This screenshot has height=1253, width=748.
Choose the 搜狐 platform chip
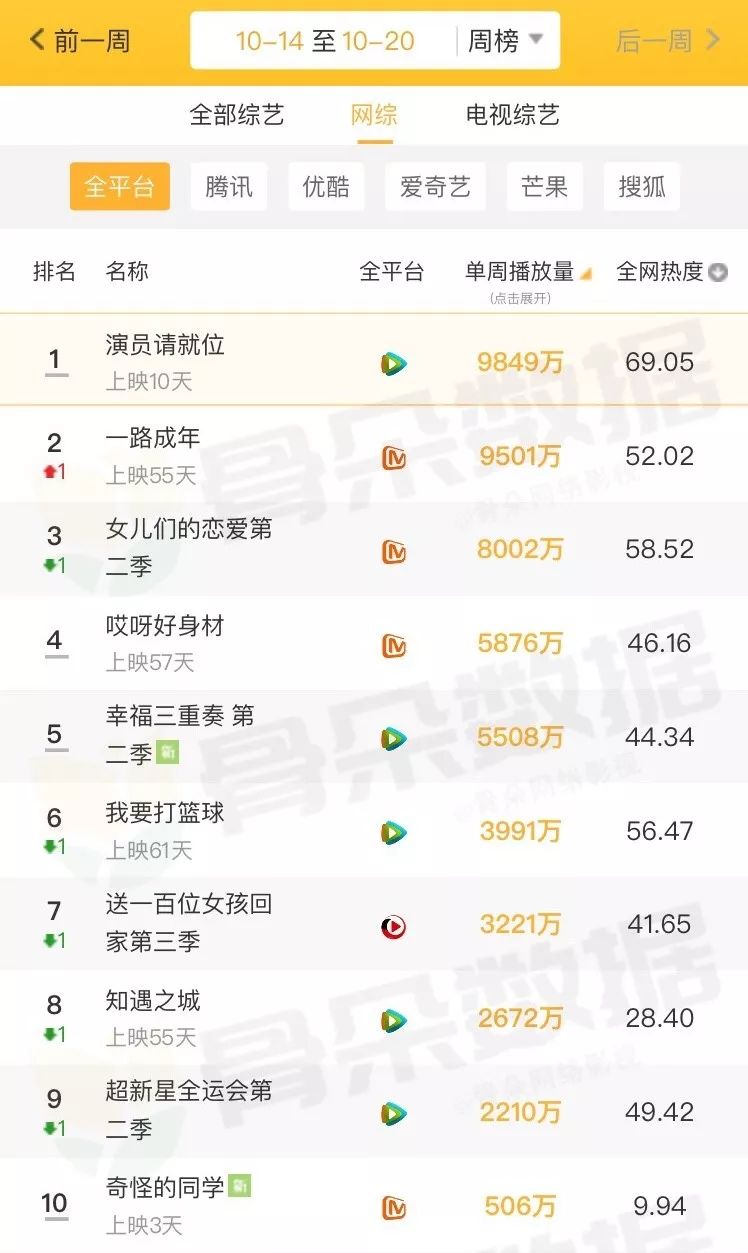click(642, 187)
